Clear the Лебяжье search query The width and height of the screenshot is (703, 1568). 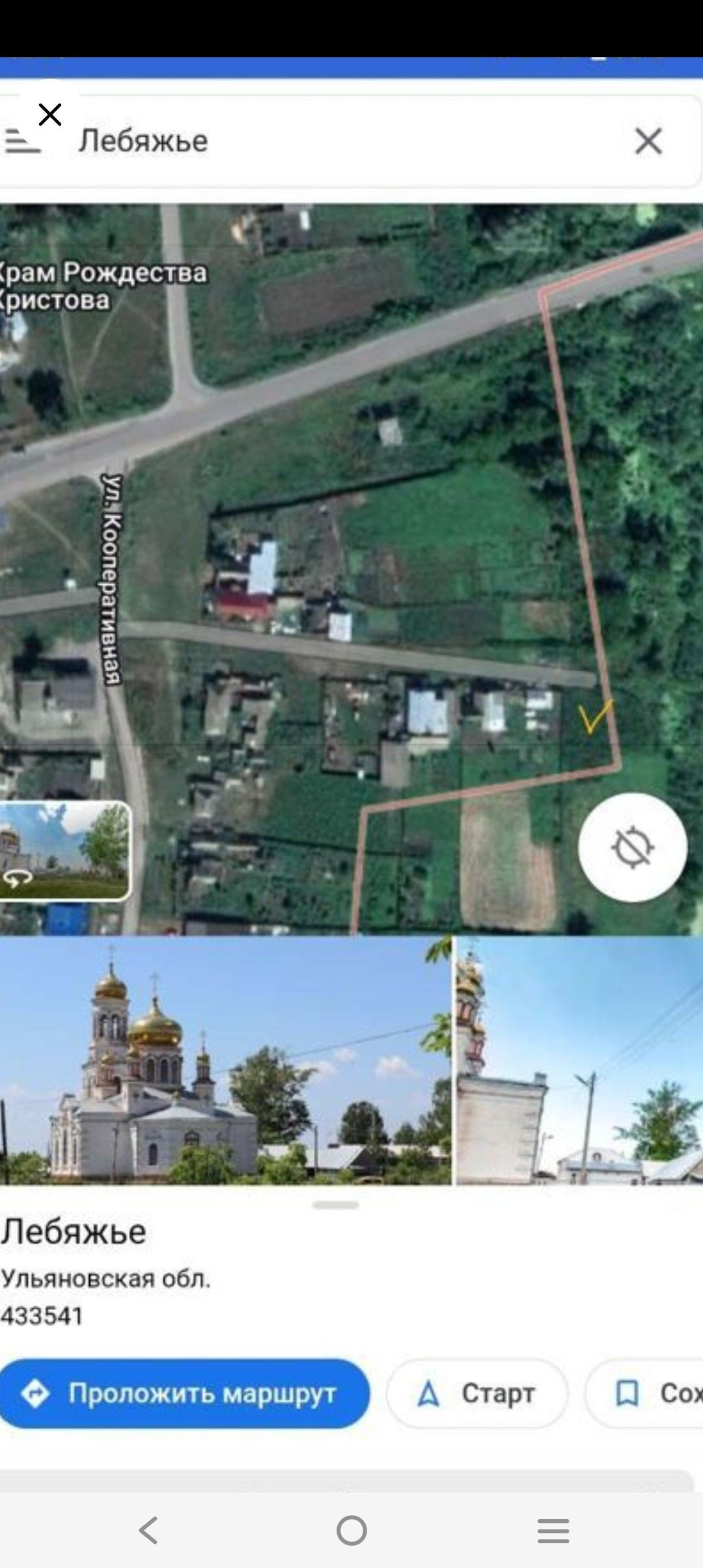coord(648,141)
